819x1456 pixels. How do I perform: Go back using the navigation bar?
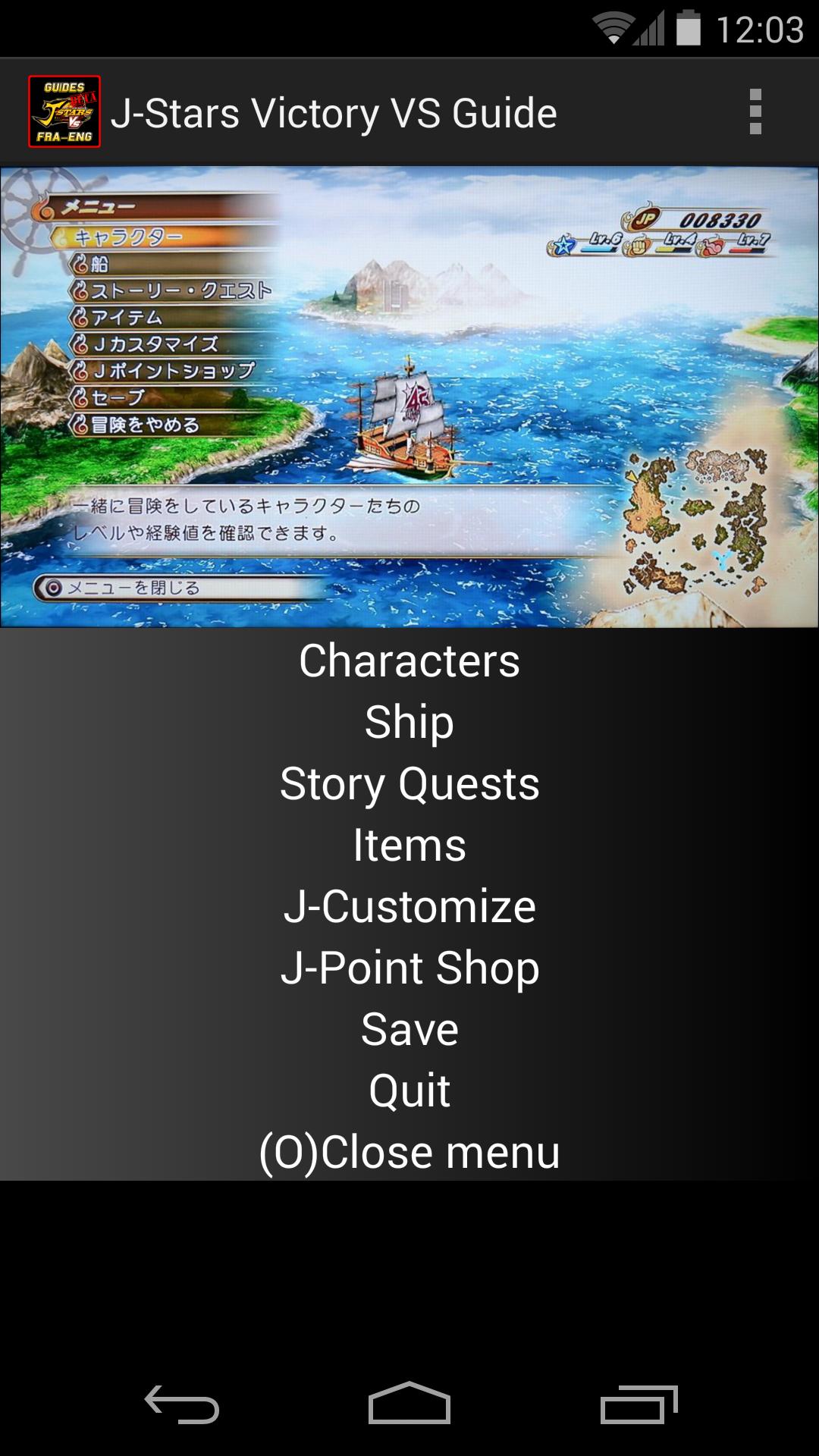[x=182, y=1404]
